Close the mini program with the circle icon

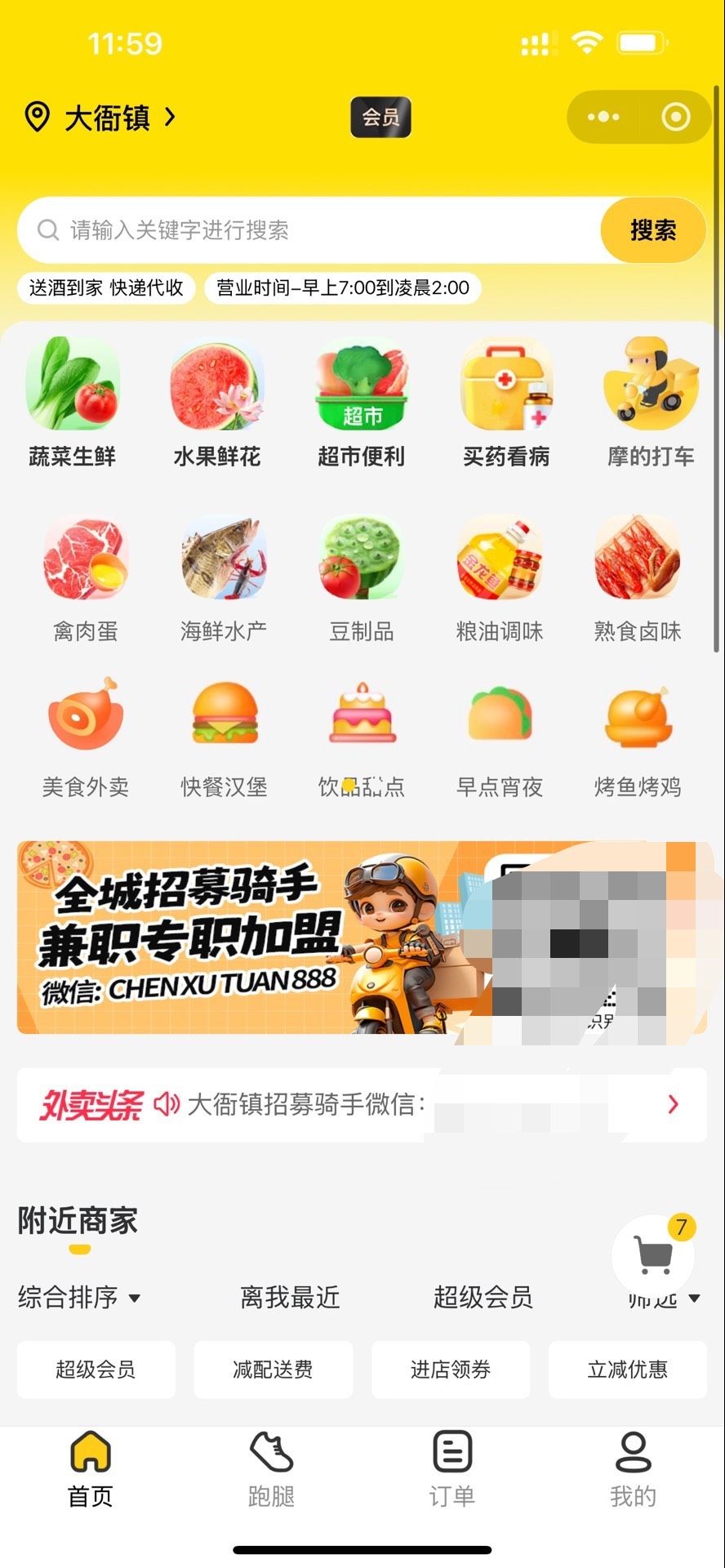pyautogui.click(x=675, y=118)
